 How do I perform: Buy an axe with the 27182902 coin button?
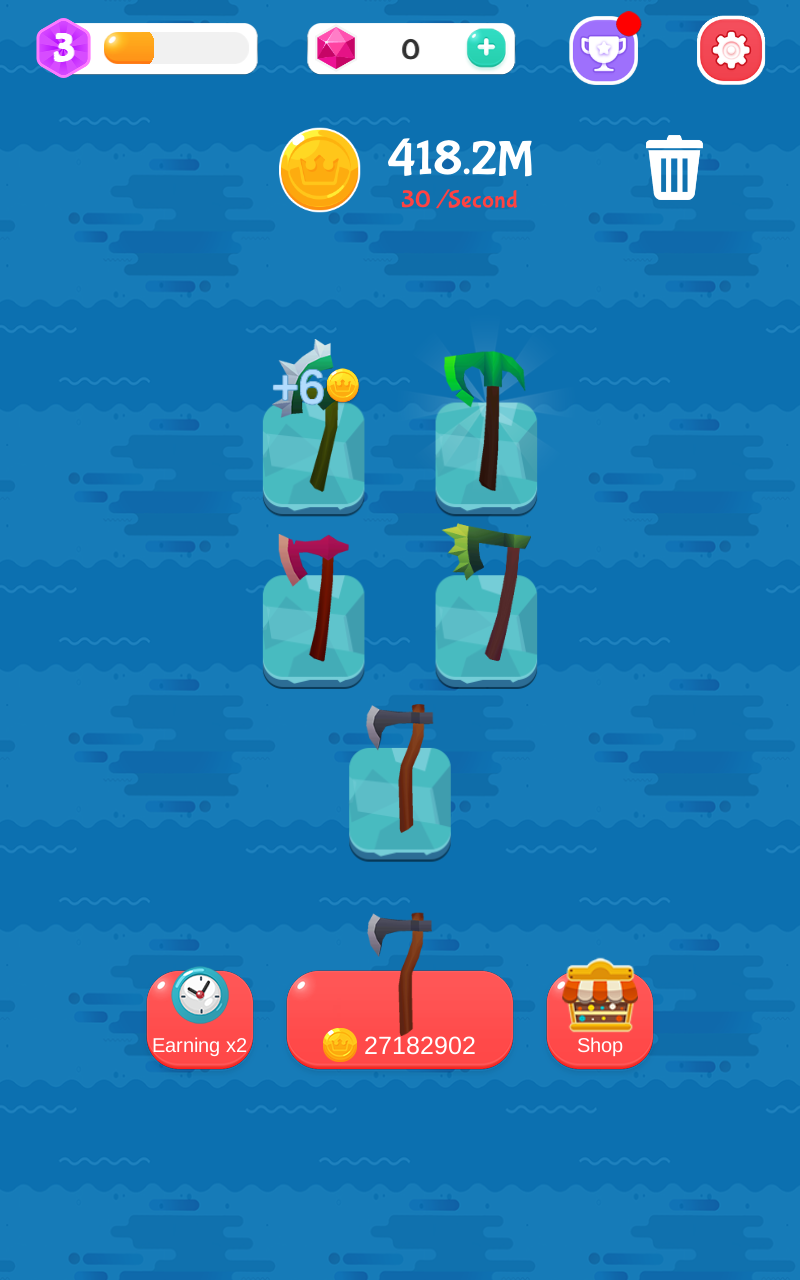(400, 1020)
